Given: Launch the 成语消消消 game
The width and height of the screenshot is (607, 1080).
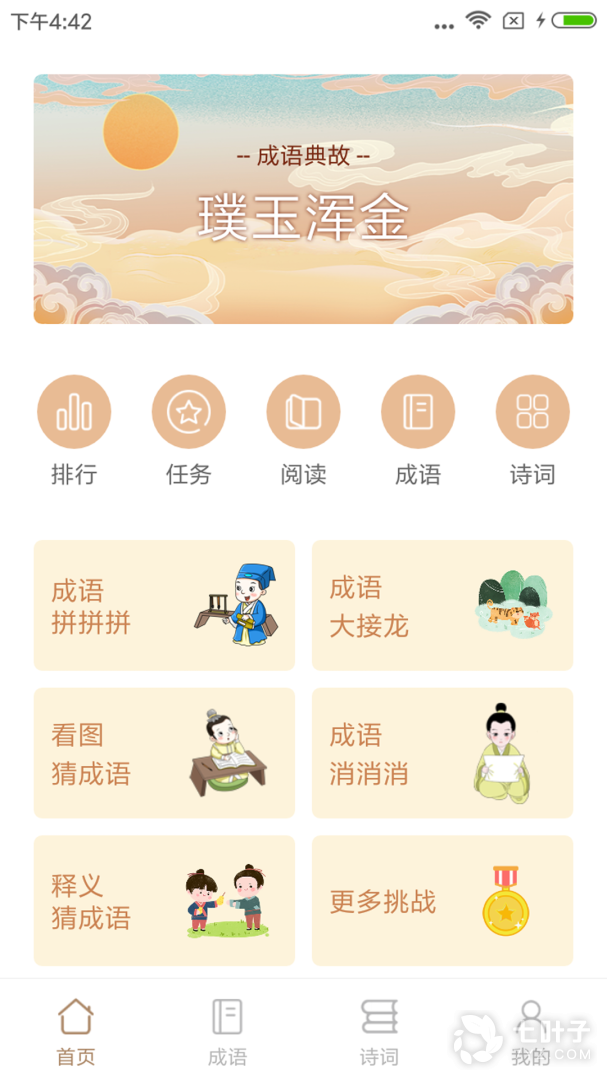Looking at the screenshot, I should [442, 753].
